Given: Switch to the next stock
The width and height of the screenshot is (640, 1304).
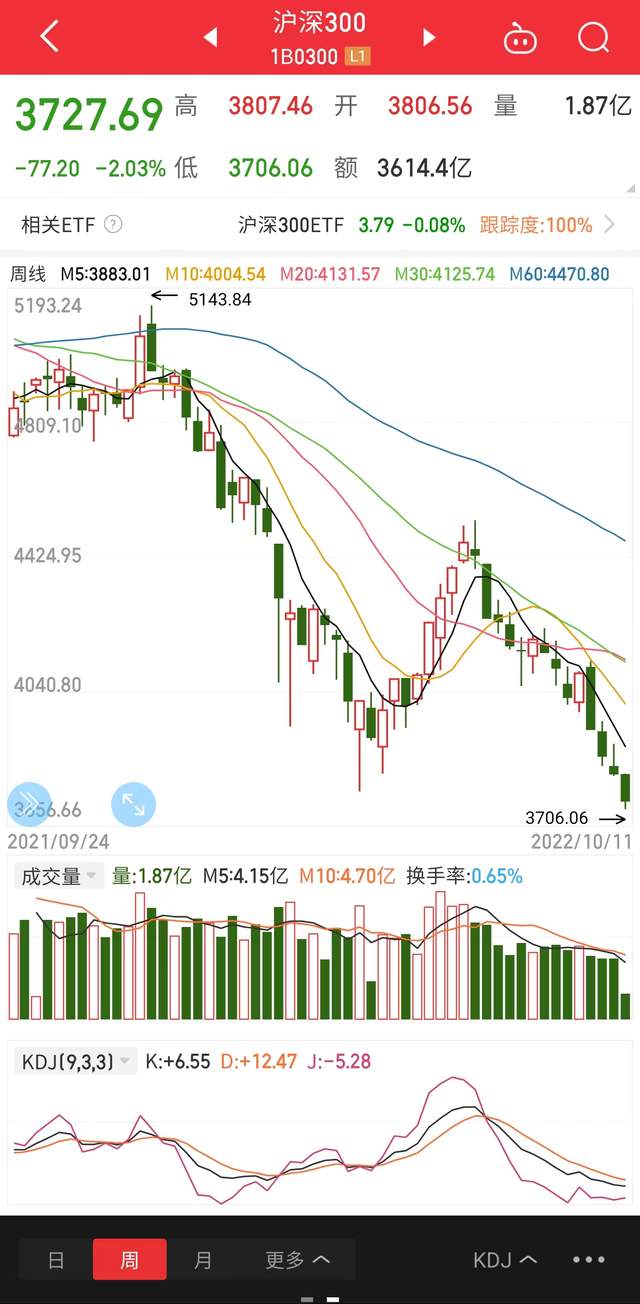Looking at the screenshot, I should click(x=429, y=38).
